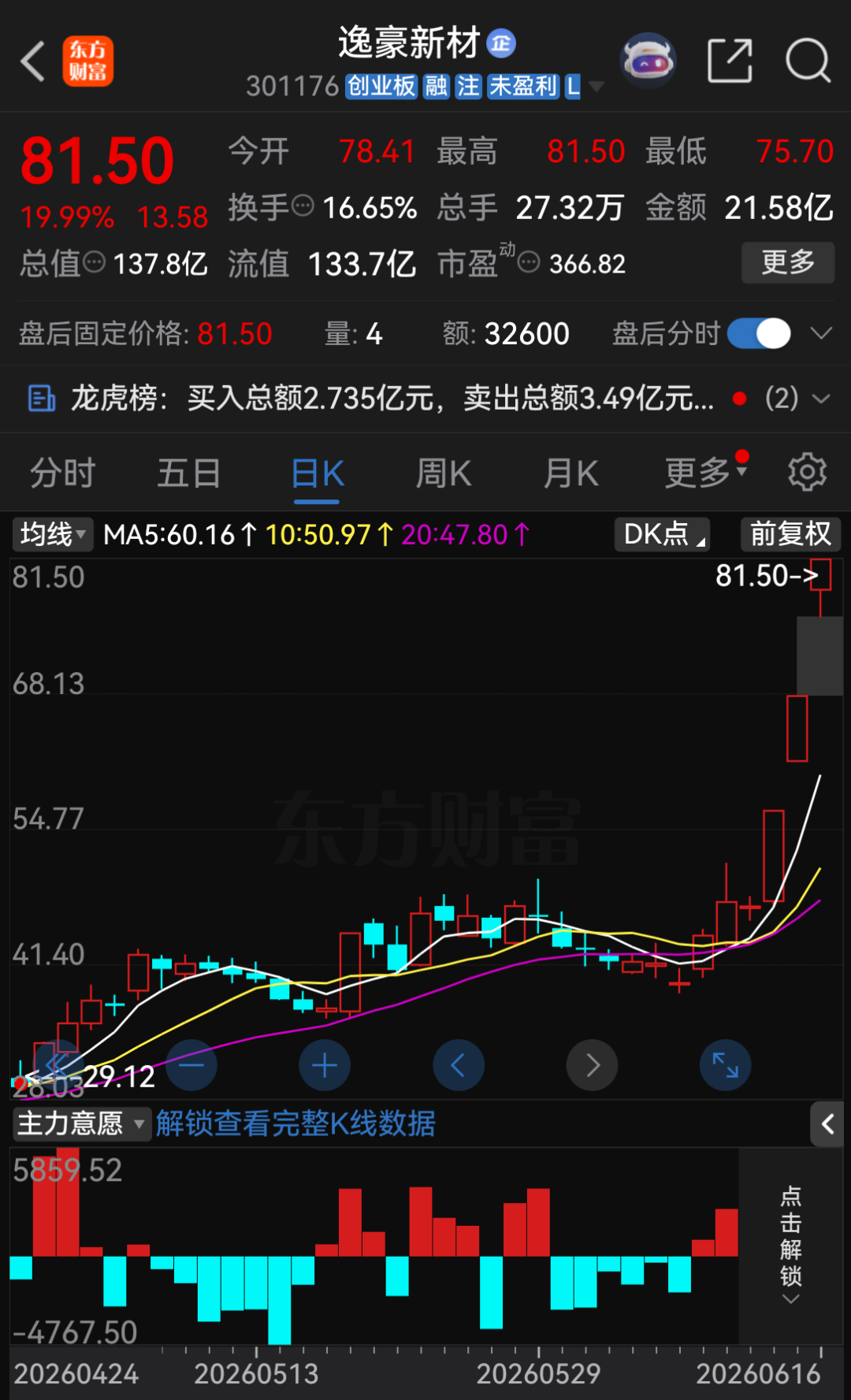The image size is (851, 1400).
Task: Open the 更多 chart period dropdown
Action: (706, 472)
